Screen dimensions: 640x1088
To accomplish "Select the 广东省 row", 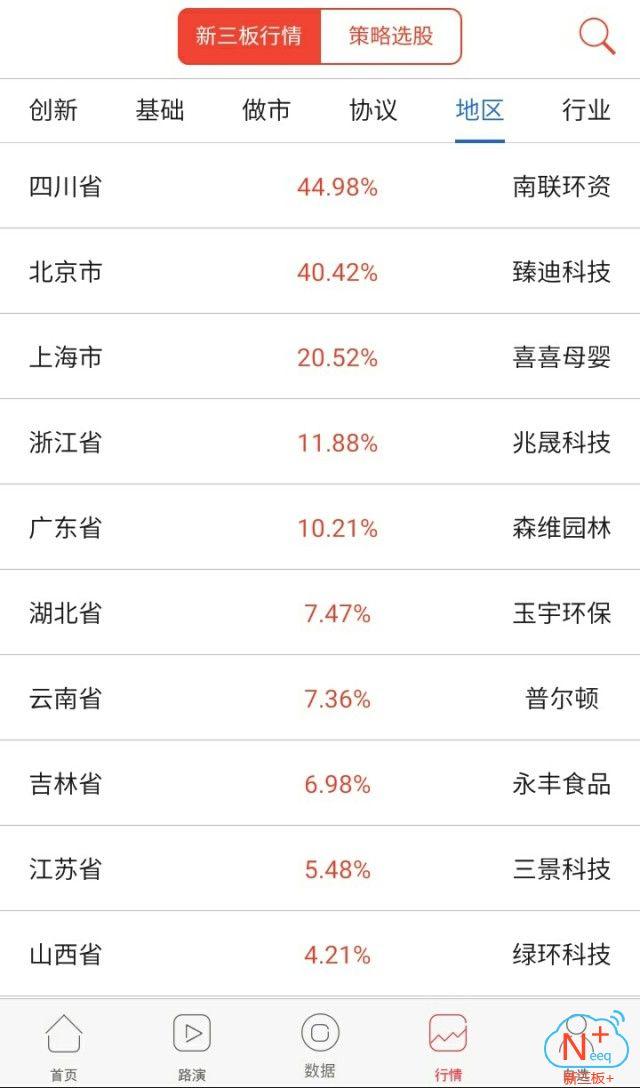I will tap(320, 528).
